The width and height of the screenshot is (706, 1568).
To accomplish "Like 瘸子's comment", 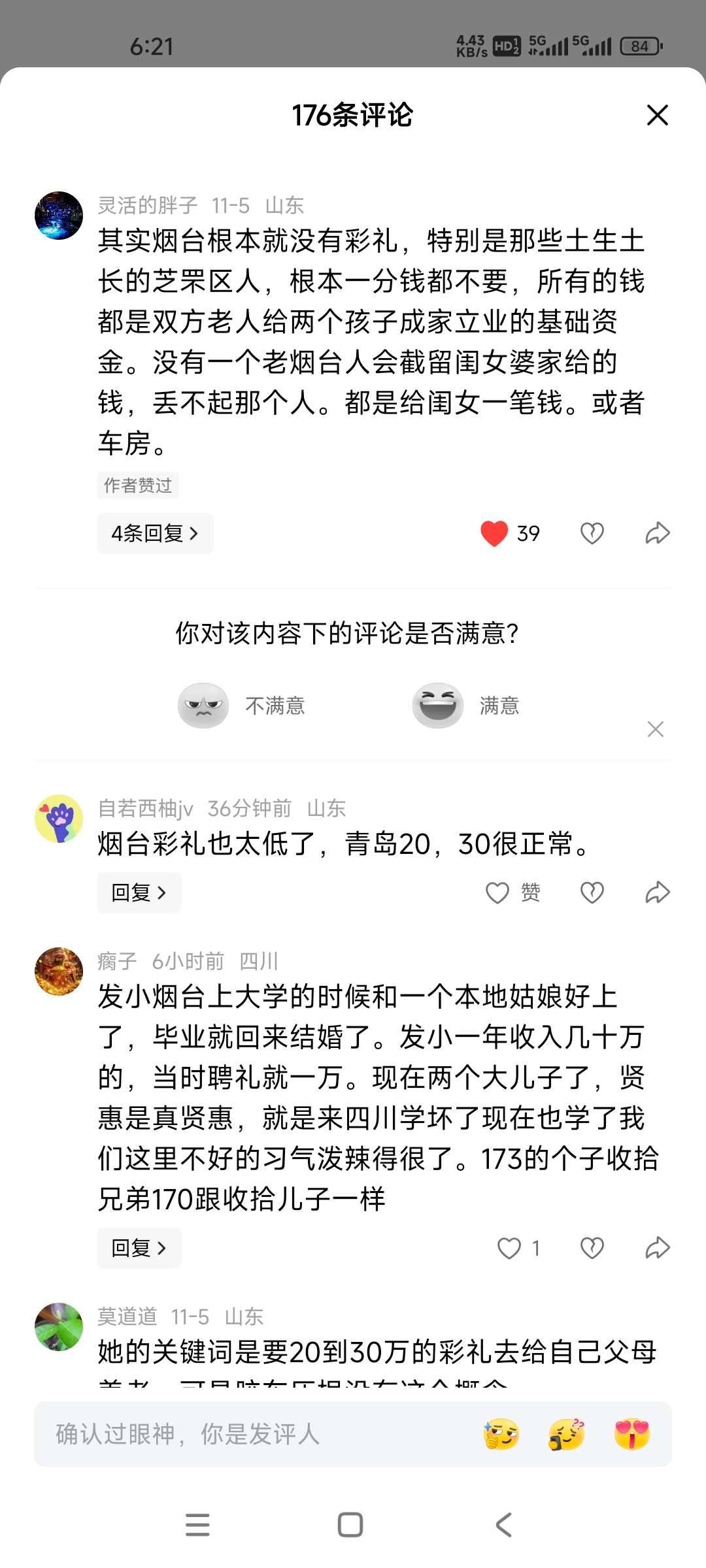I will pos(509,1248).
